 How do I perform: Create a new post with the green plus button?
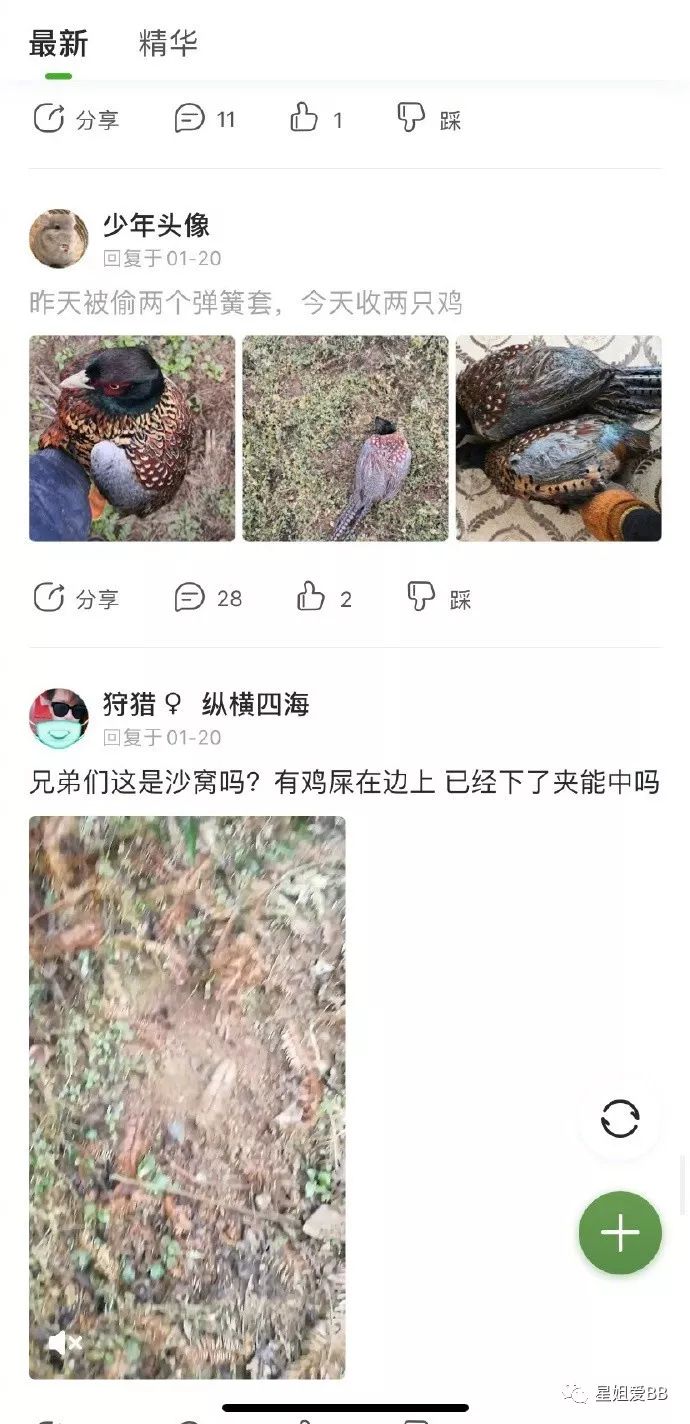coord(620,1233)
